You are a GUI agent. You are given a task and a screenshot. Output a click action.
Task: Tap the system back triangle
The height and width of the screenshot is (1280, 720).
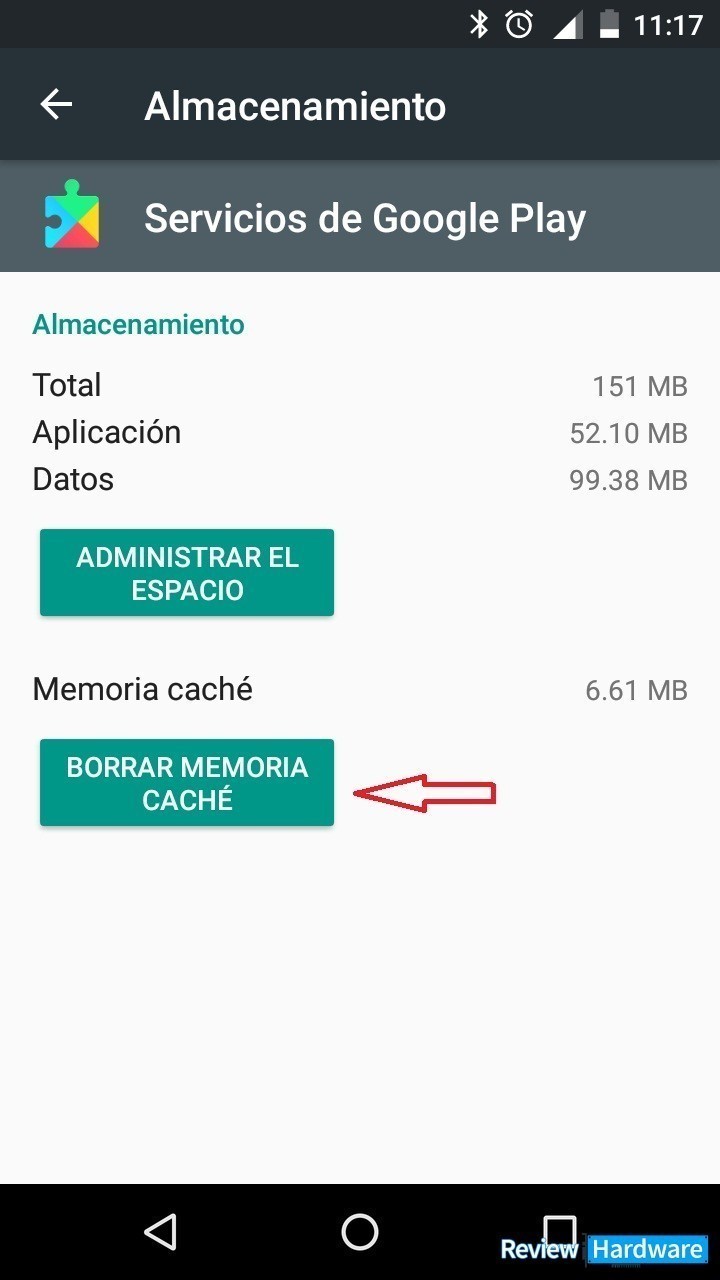click(x=160, y=1231)
